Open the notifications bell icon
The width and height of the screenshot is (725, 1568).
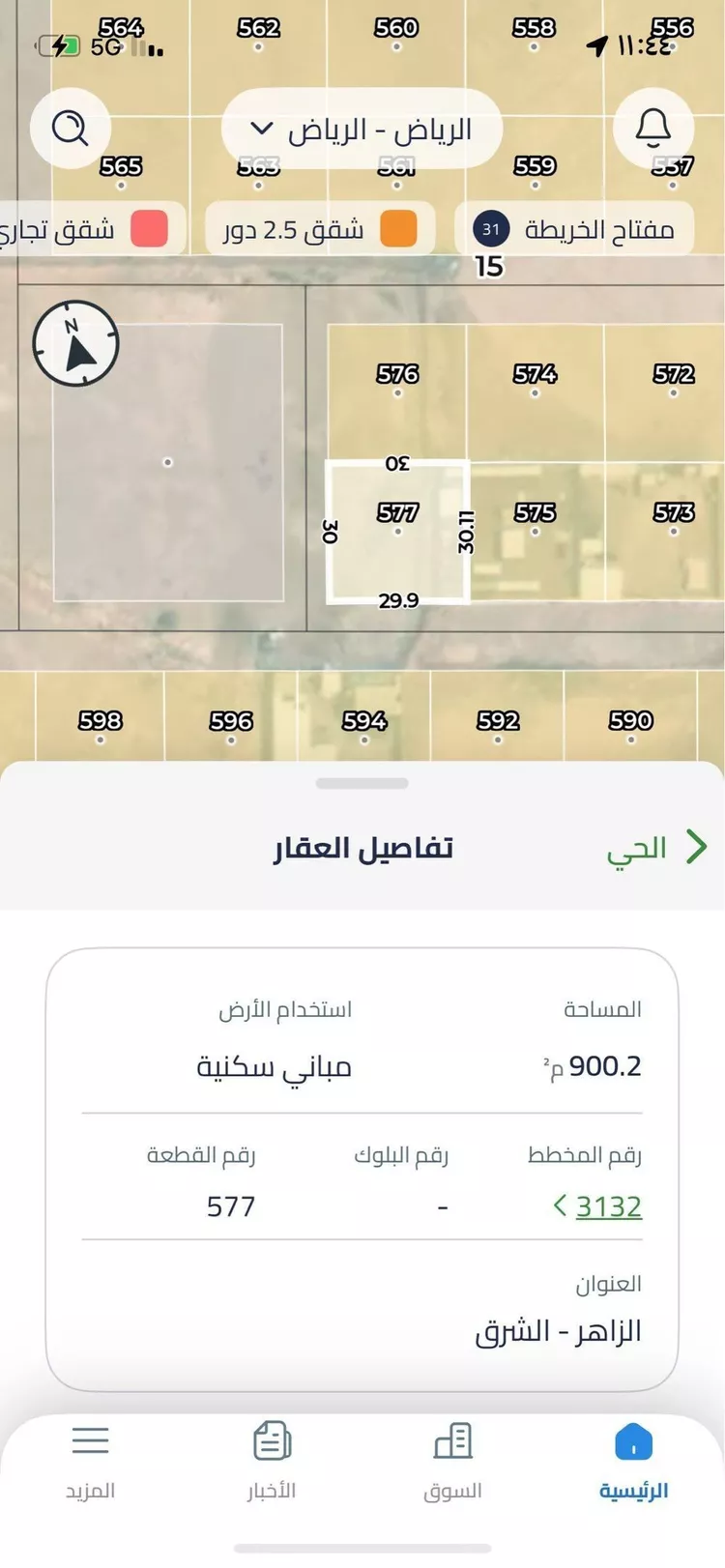pyautogui.click(x=653, y=128)
